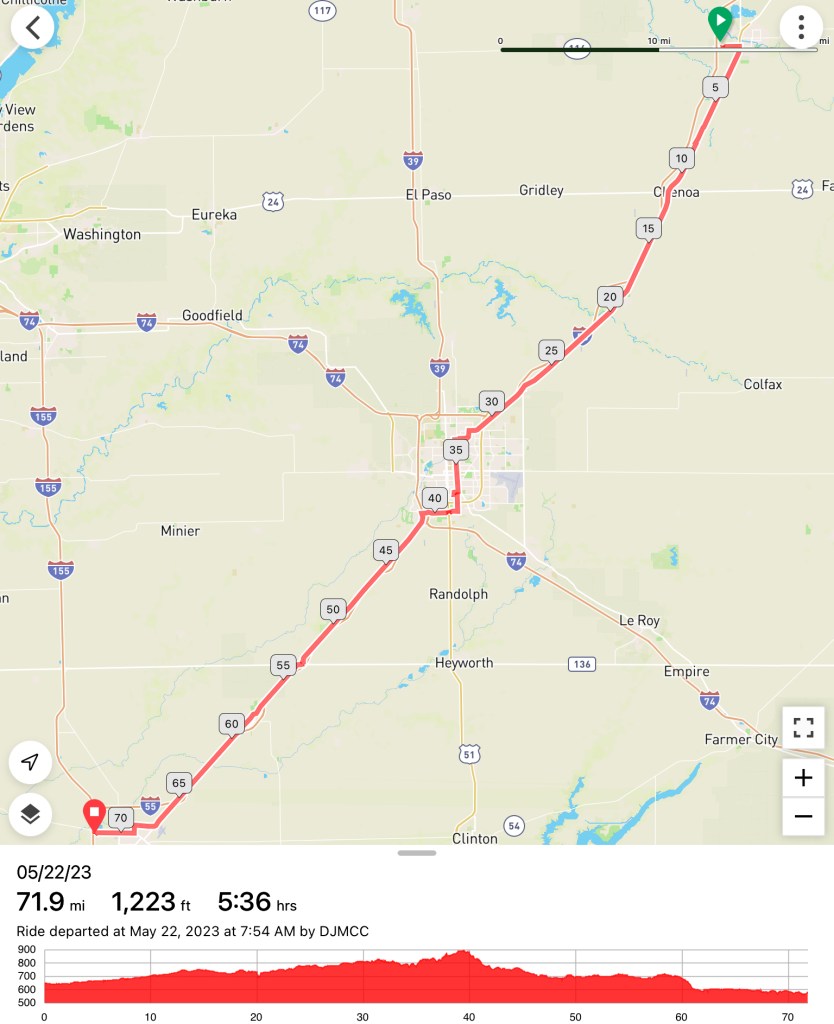Screen dimensions: 834x1024
Task: Go back using the back arrow
Action: (32, 28)
